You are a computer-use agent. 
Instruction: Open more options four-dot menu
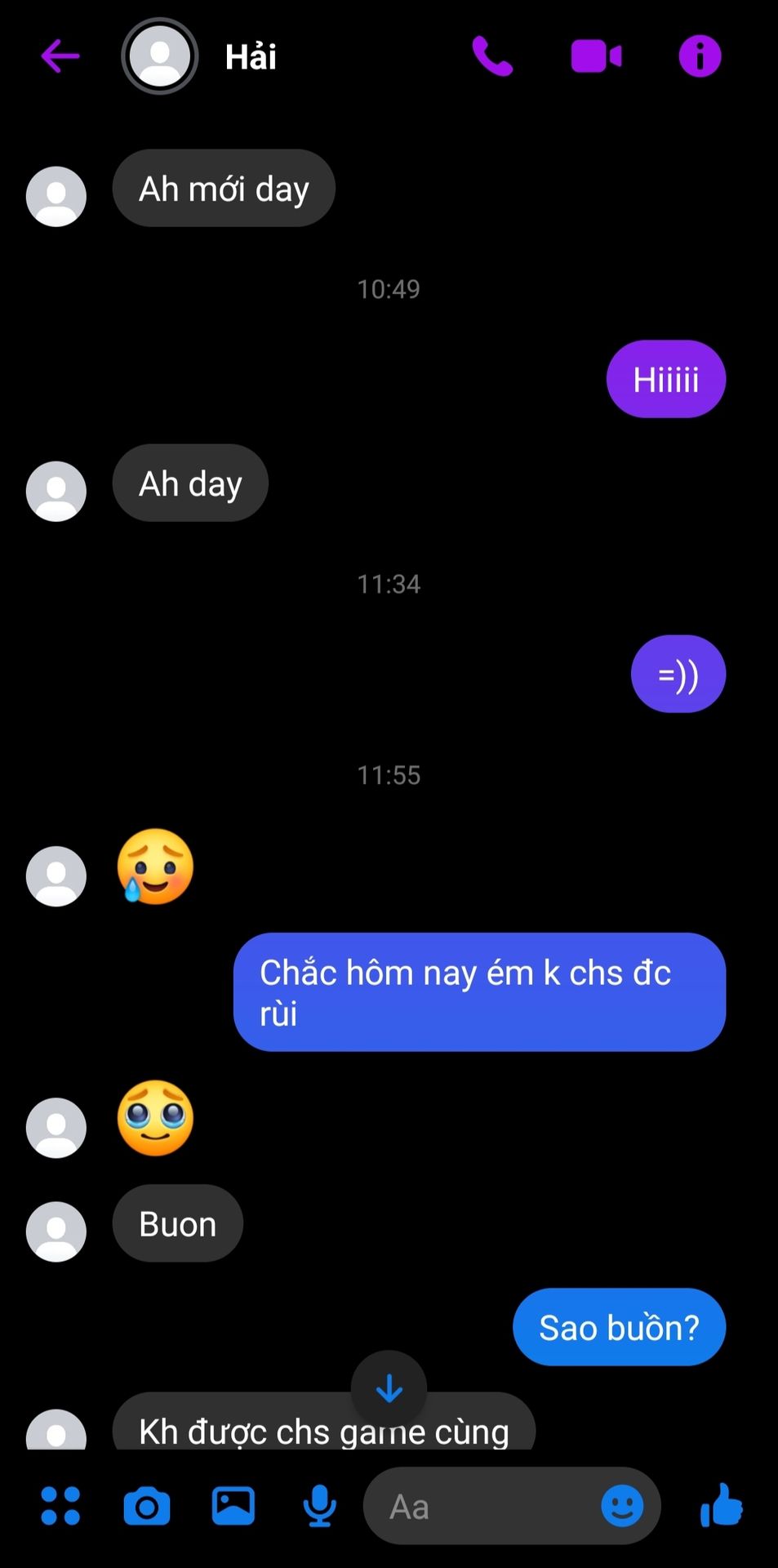tap(60, 1506)
